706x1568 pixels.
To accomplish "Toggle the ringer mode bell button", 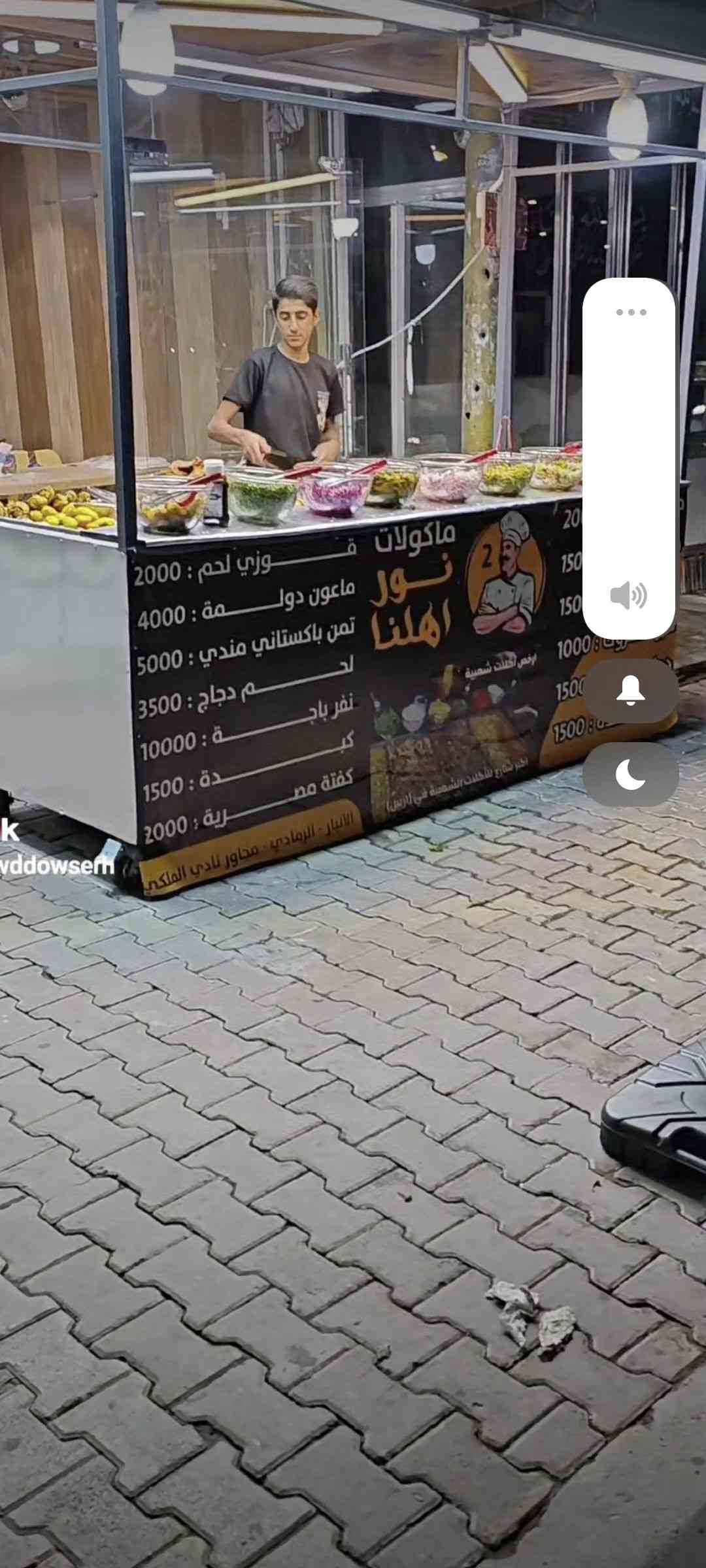I will click(x=630, y=691).
